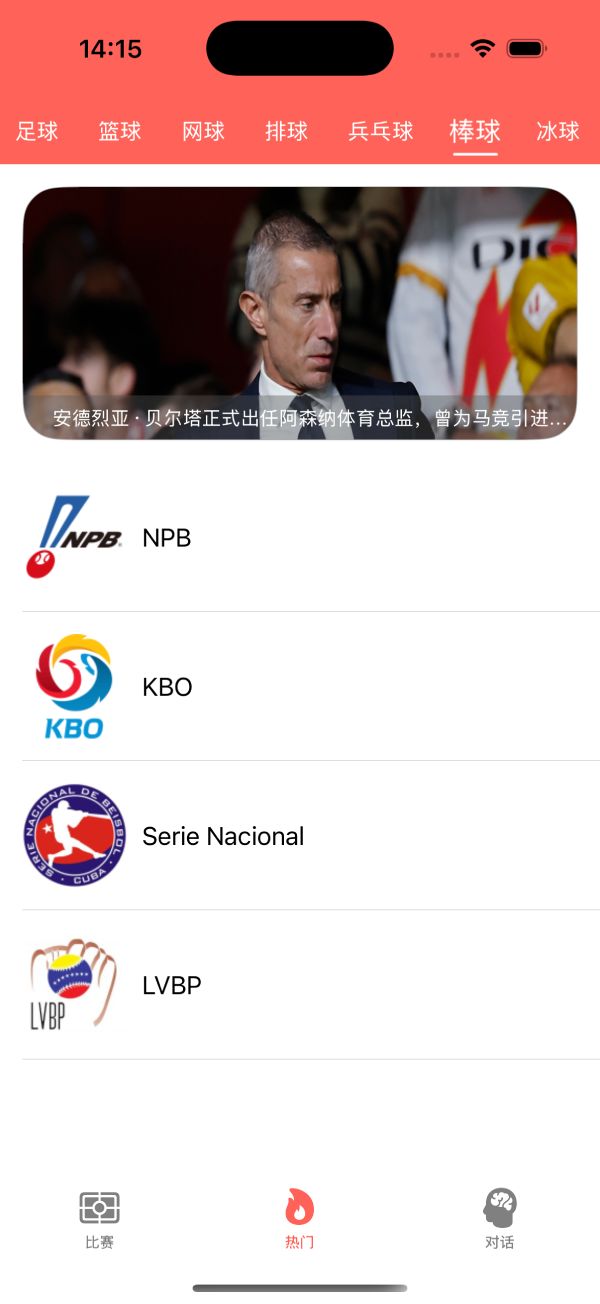Select the 冰球 tab
This screenshot has height=1304, width=600.
tap(558, 131)
